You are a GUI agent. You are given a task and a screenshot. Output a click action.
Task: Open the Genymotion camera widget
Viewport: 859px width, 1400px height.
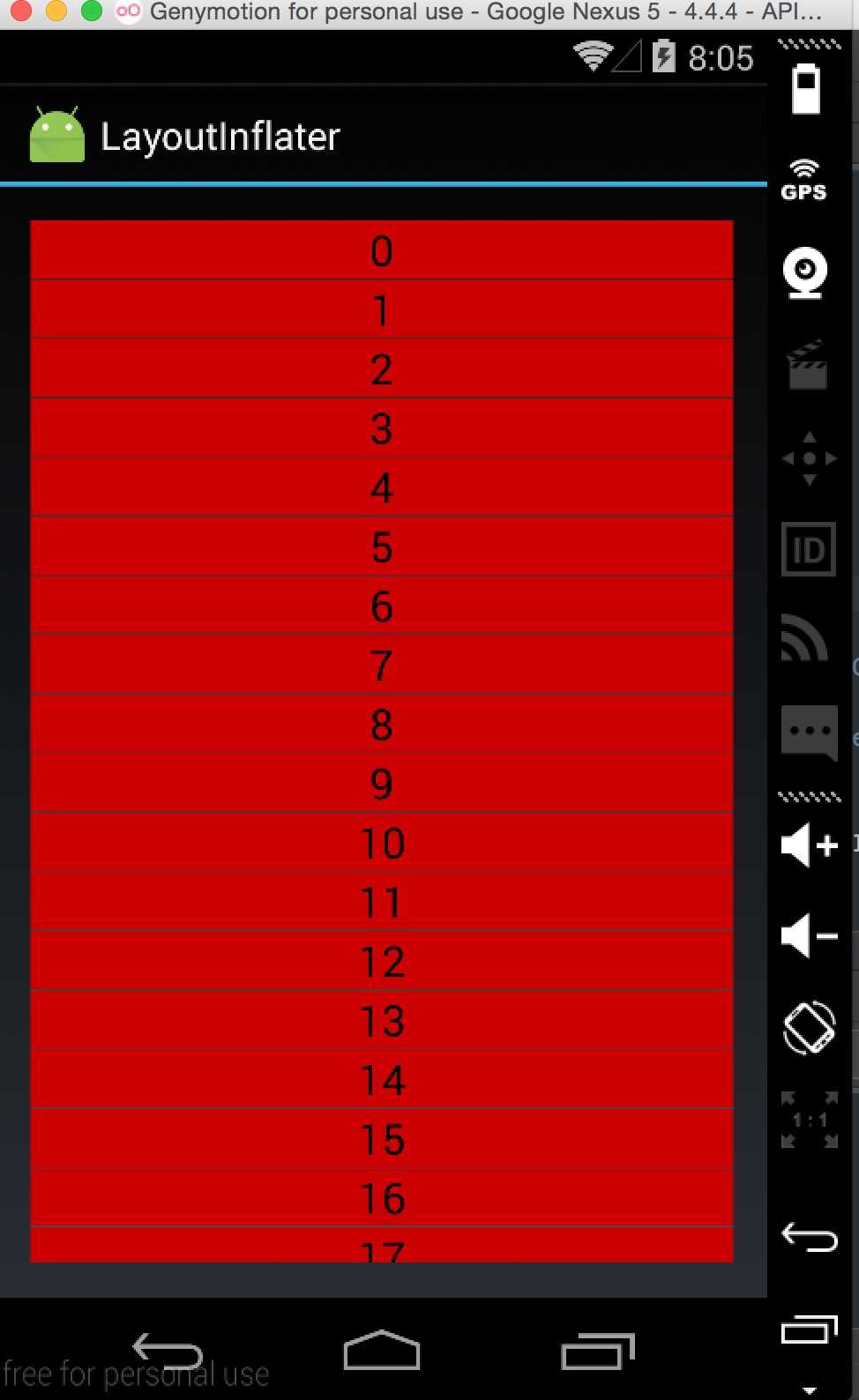[804, 272]
